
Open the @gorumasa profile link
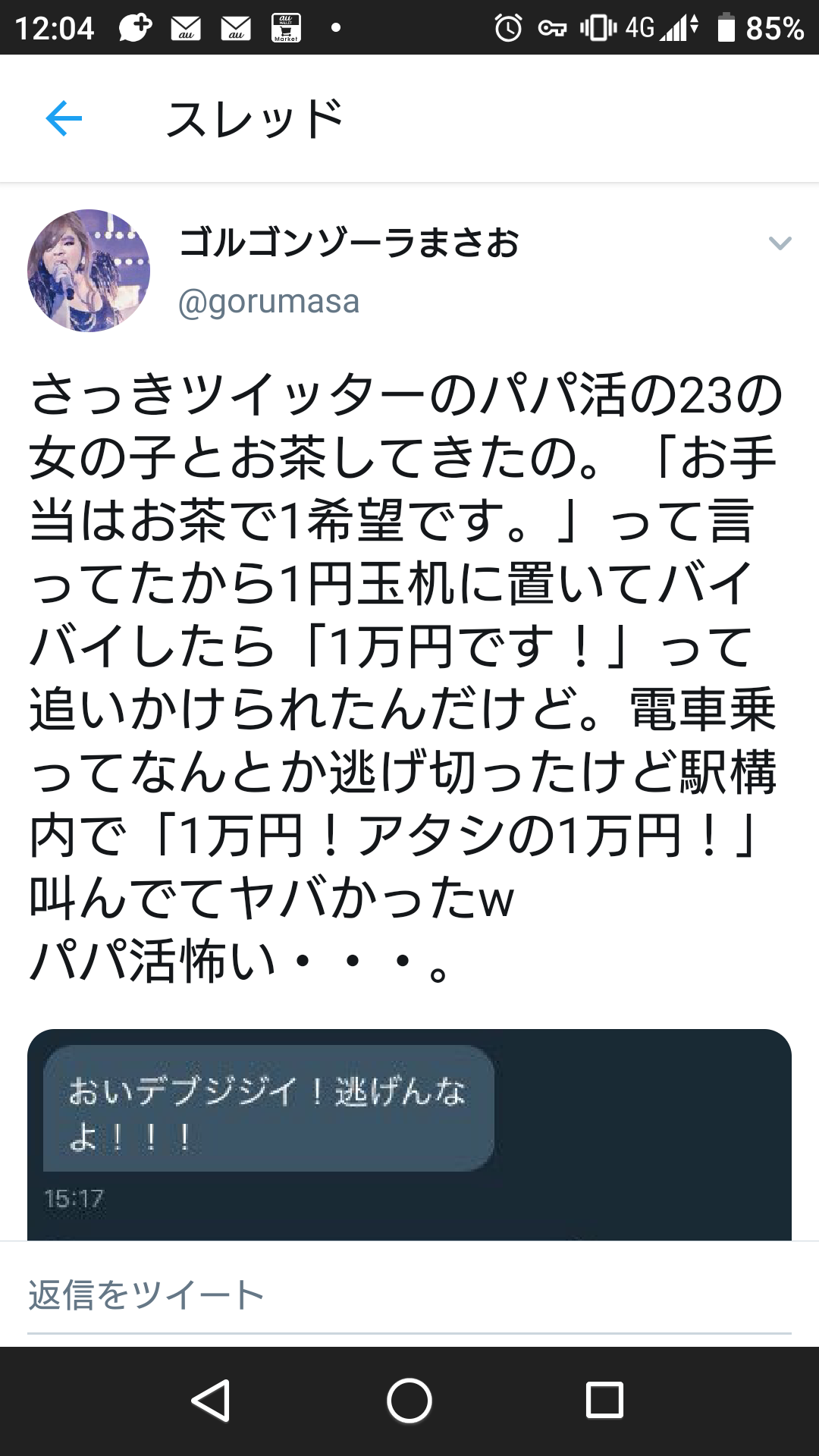pyautogui.click(x=268, y=302)
